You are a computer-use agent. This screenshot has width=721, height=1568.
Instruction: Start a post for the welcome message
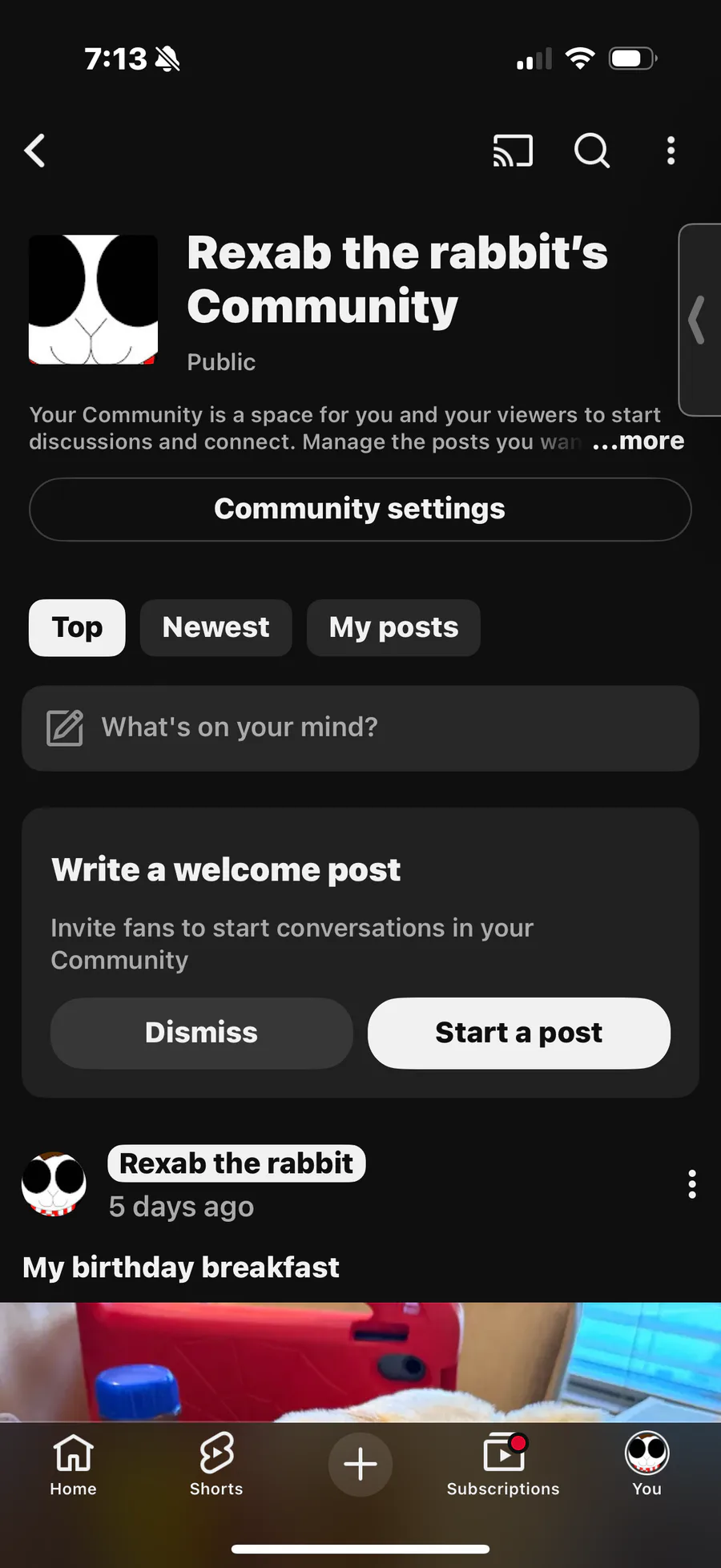pyautogui.click(x=518, y=1033)
